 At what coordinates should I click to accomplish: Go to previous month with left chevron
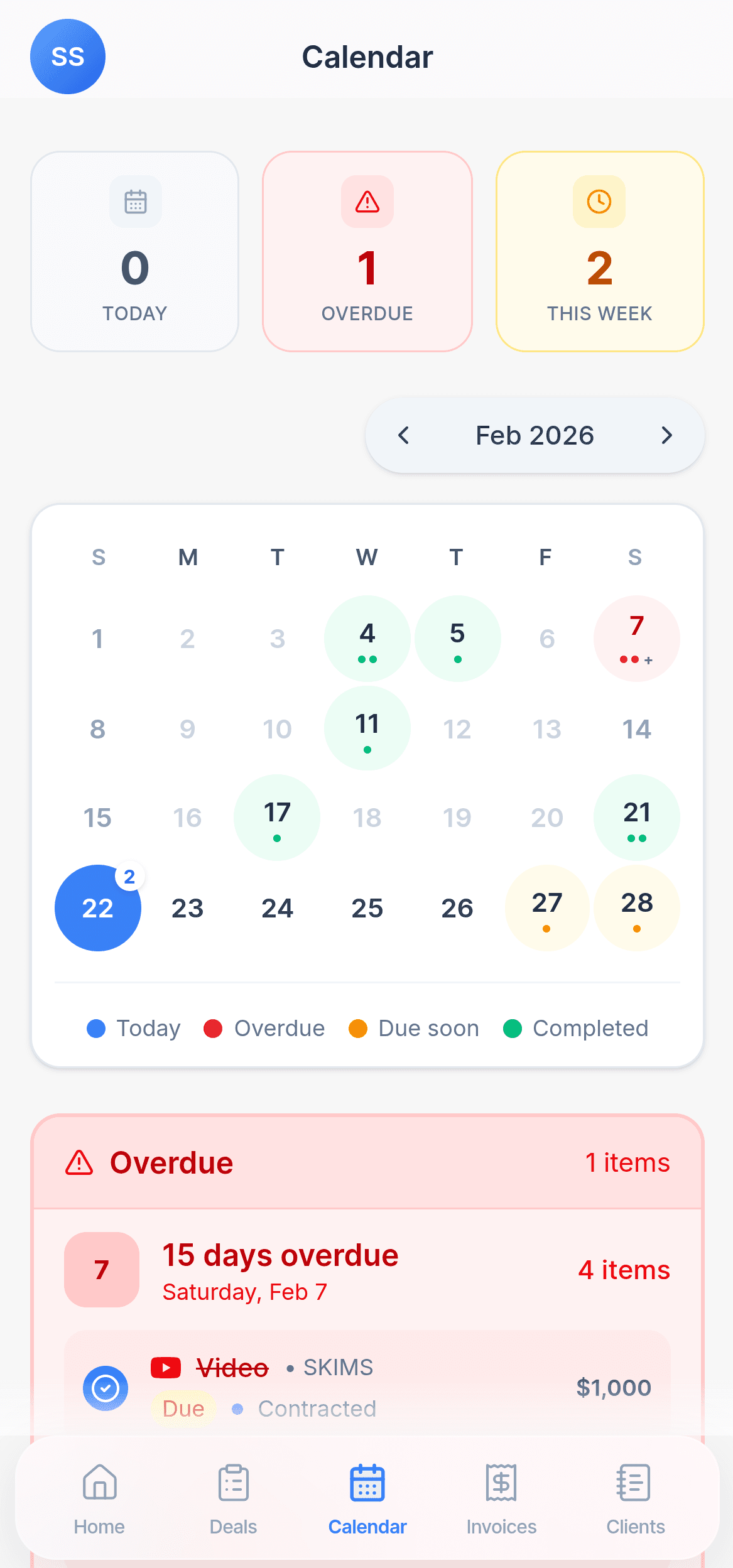[x=404, y=435]
